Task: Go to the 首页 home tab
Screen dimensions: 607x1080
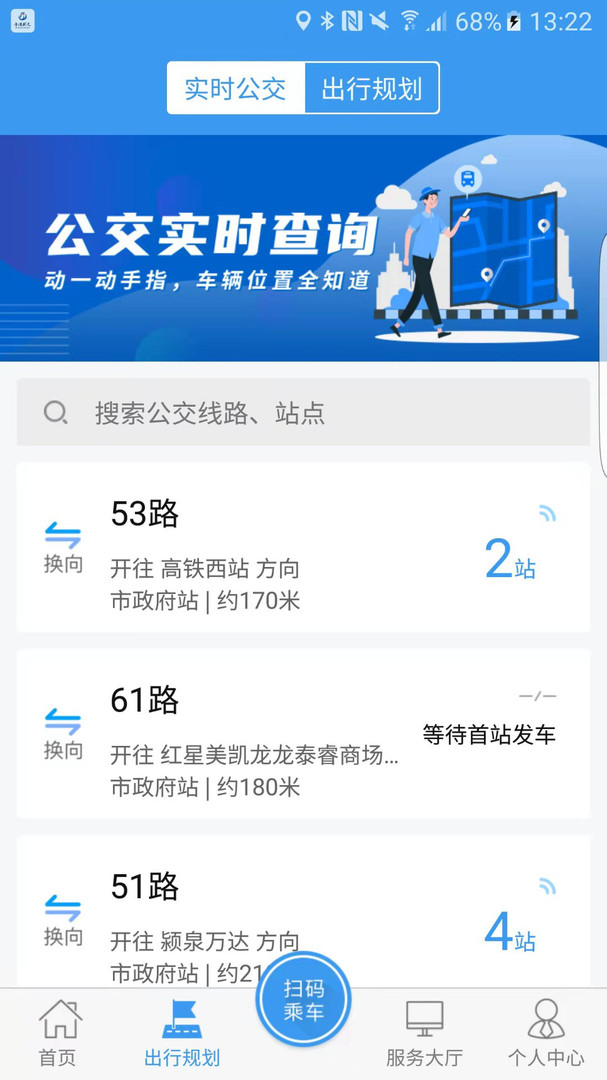Action: click(x=58, y=1033)
